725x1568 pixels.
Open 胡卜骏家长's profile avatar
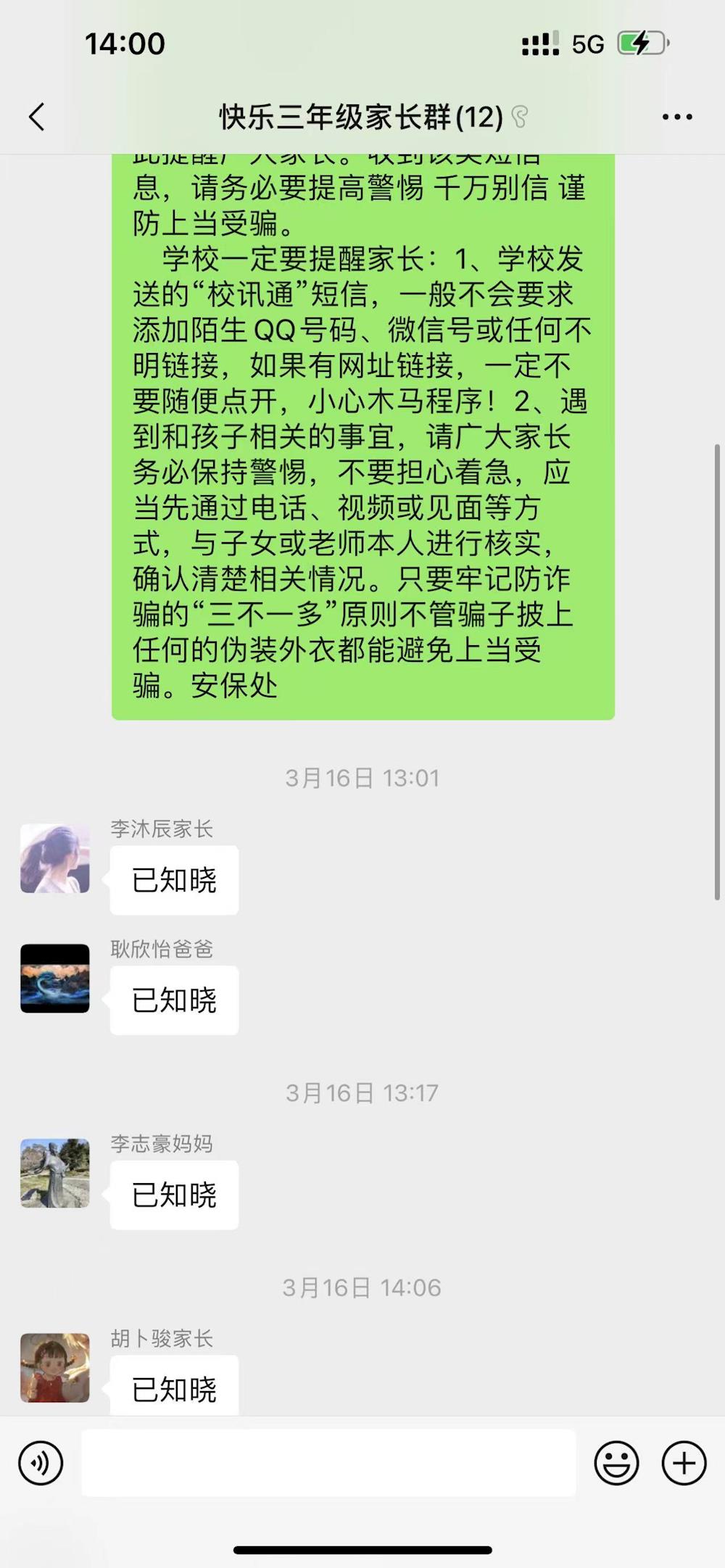tap(55, 1367)
